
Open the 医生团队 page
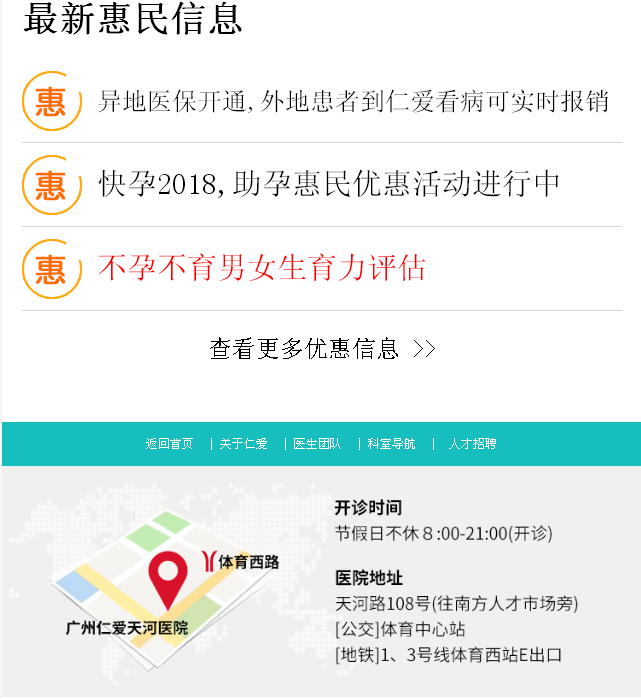tap(317, 444)
